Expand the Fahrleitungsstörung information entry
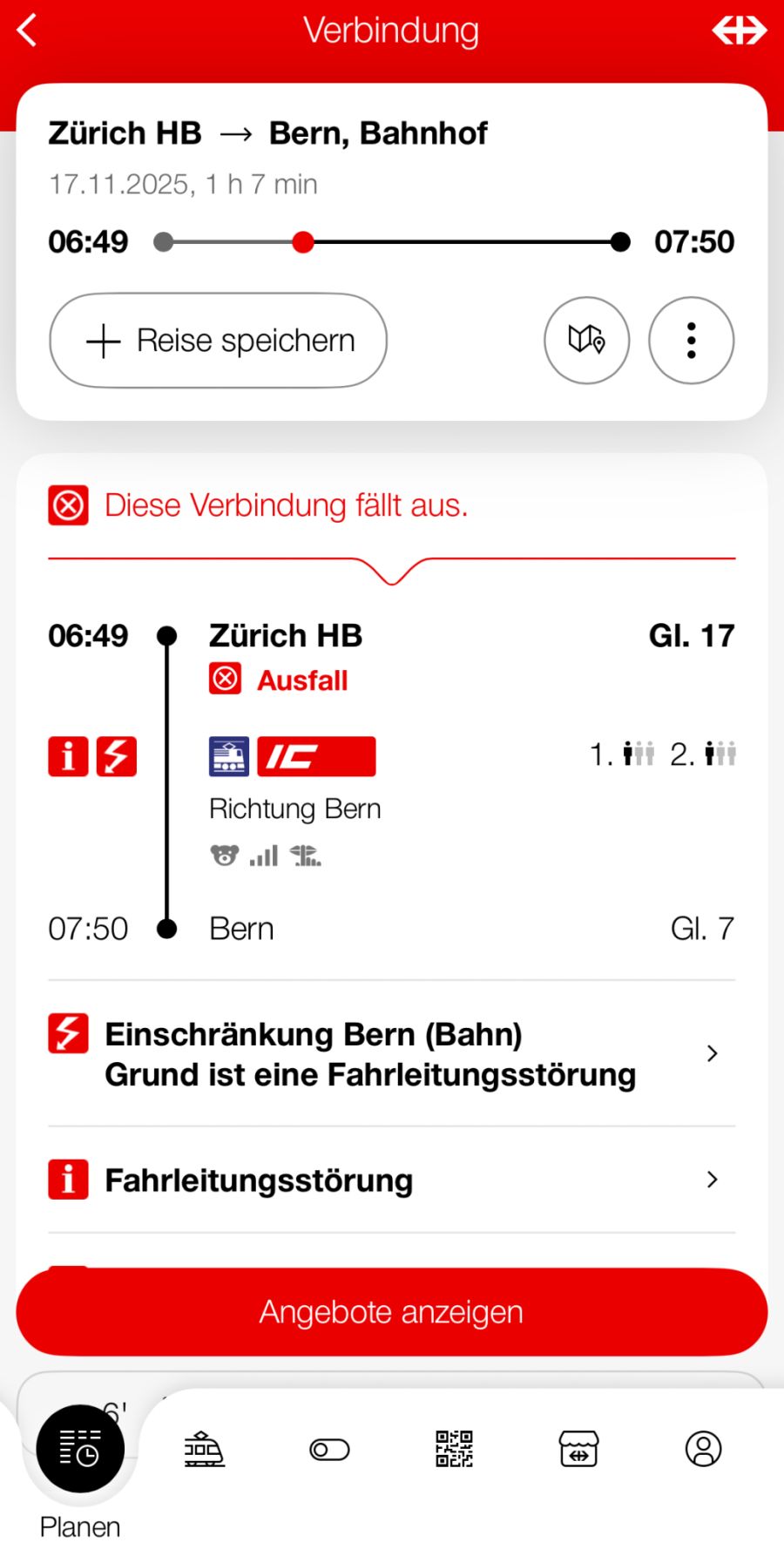 [391, 1180]
